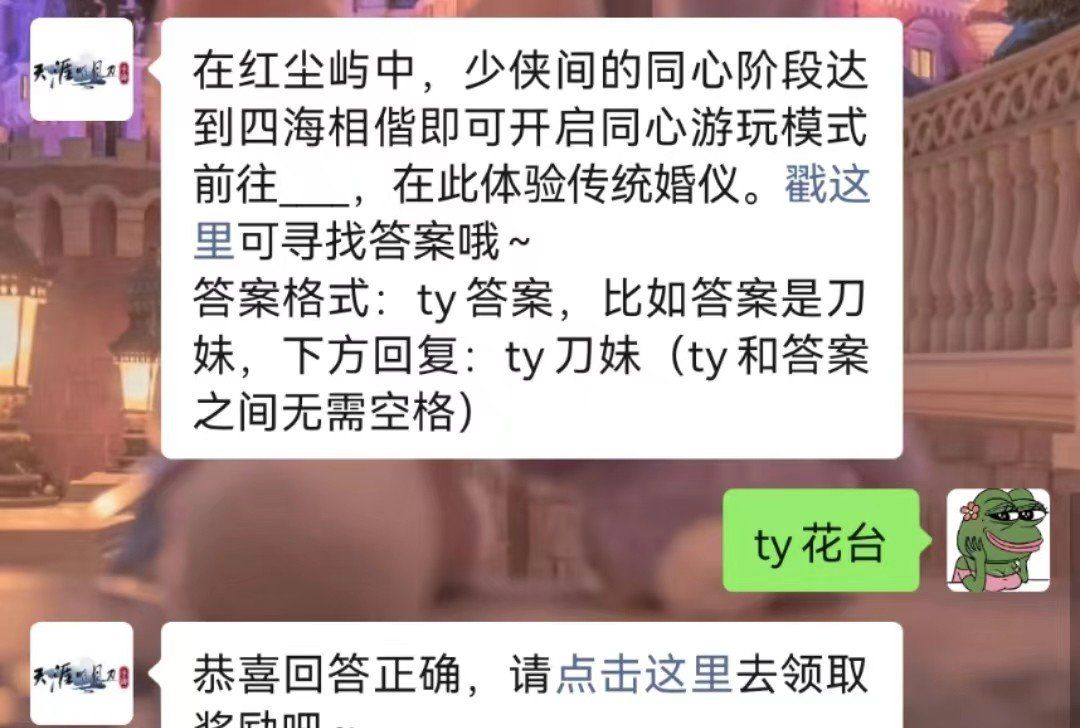Open official account avatar beside 恭喜回答正确
Viewport: 1080px width, 728px height.
click(81, 674)
